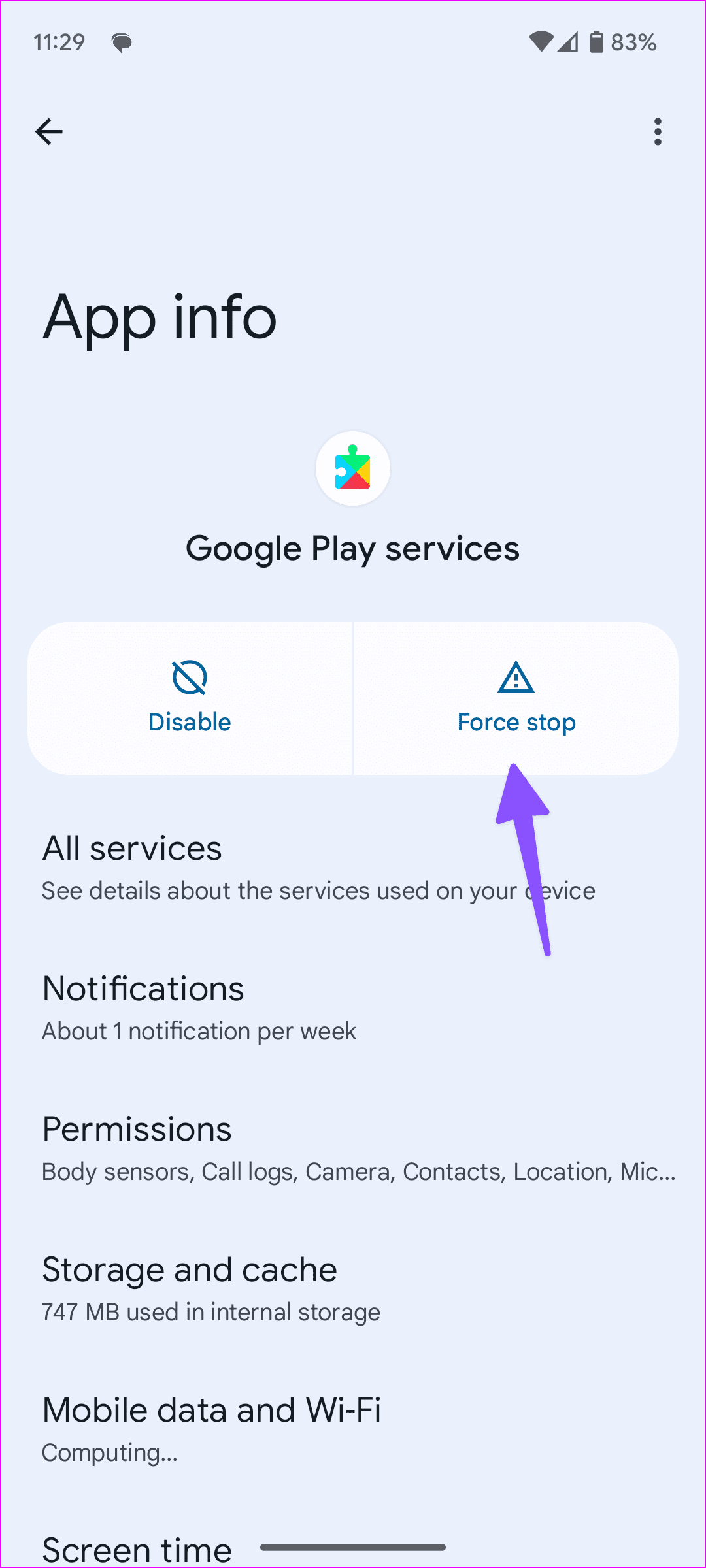Tap the Google Play services puzzle icon

click(x=353, y=468)
